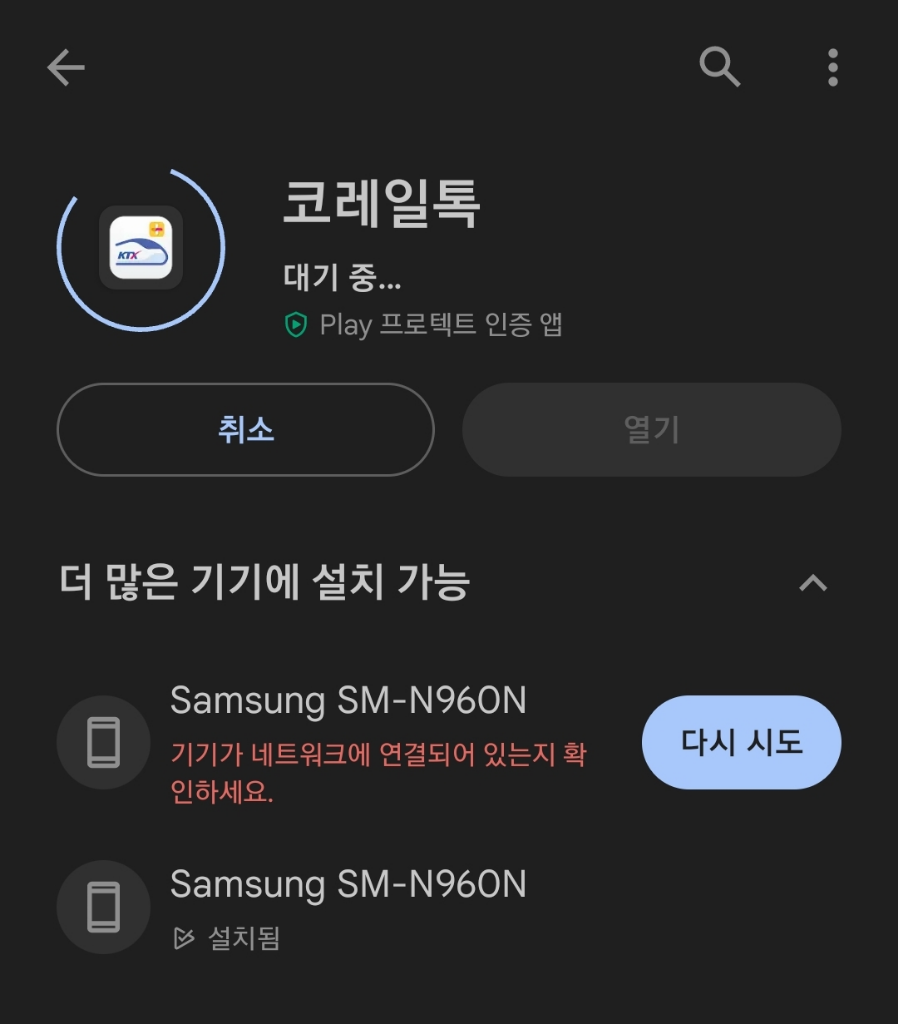This screenshot has width=898, height=1024.
Task: Open the search icon in the app bar
Action: 719,68
